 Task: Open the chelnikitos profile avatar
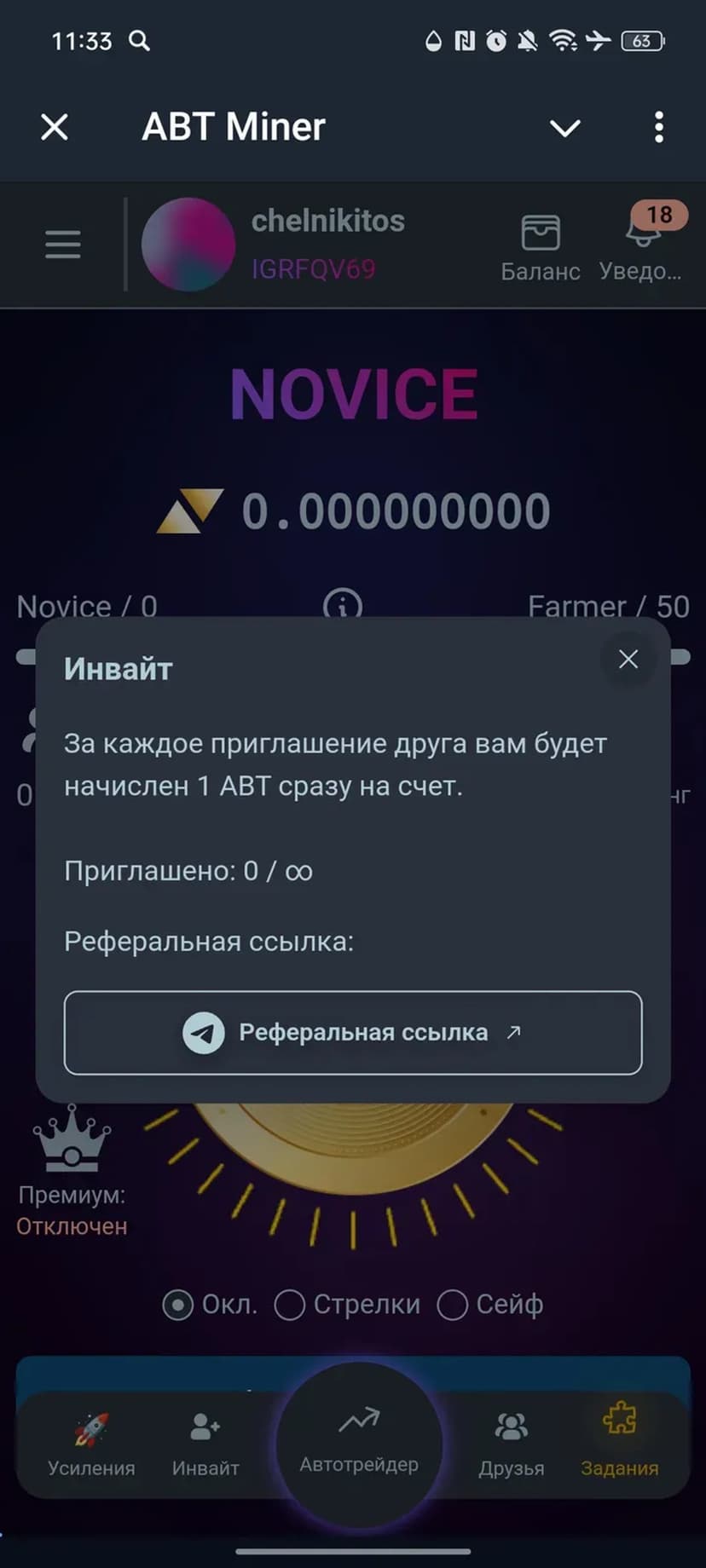(x=188, y=245)
